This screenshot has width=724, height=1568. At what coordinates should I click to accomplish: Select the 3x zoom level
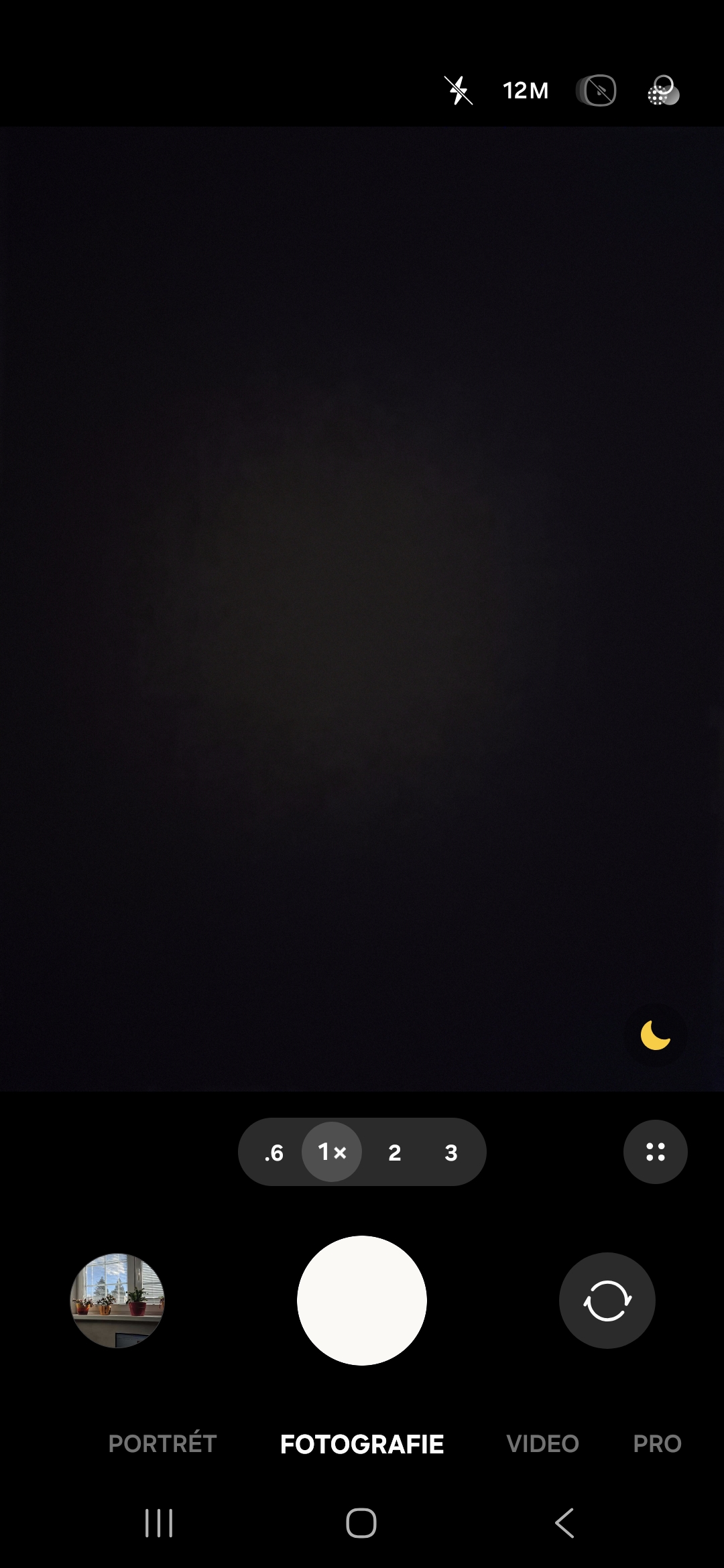coord(451,1153)
